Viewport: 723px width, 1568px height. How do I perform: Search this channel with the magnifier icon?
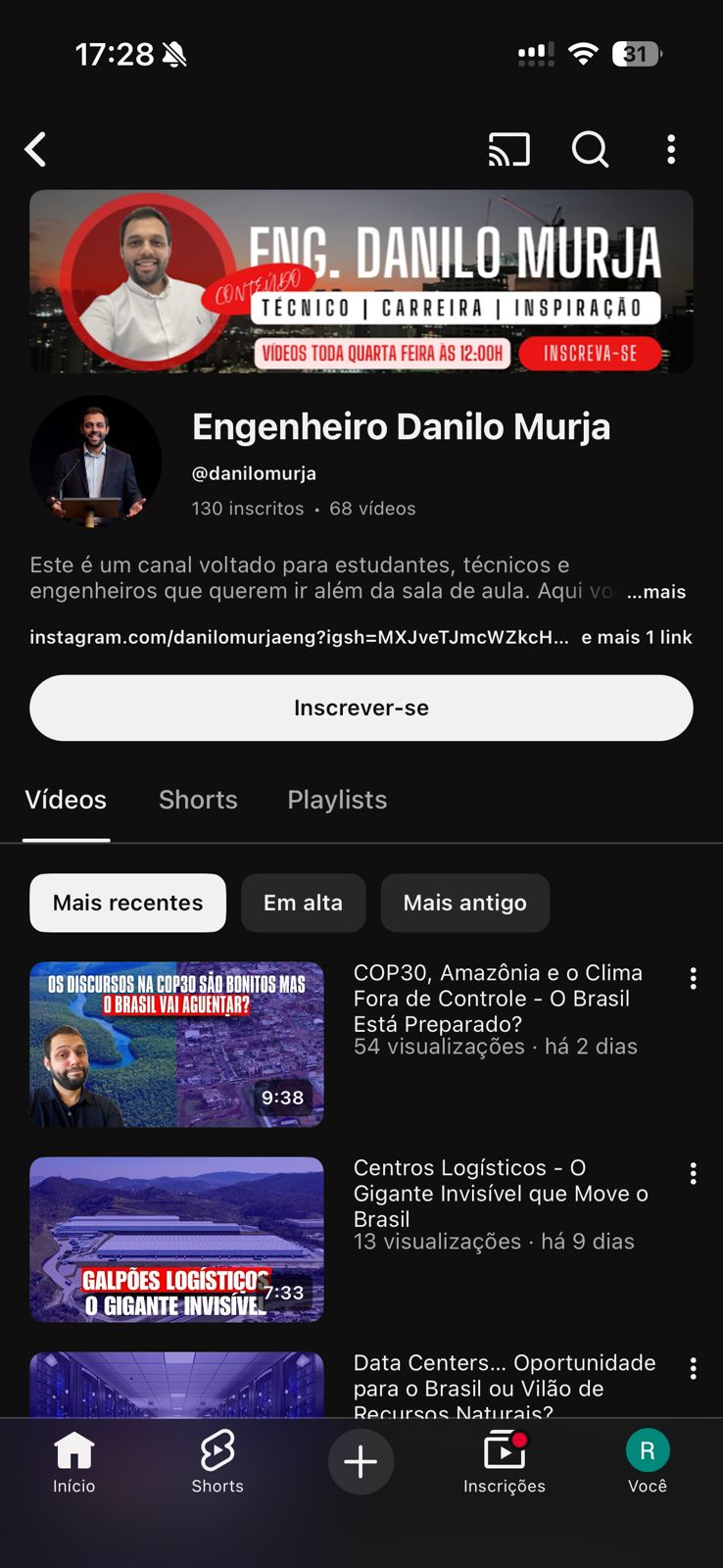[x=590, y=150]
